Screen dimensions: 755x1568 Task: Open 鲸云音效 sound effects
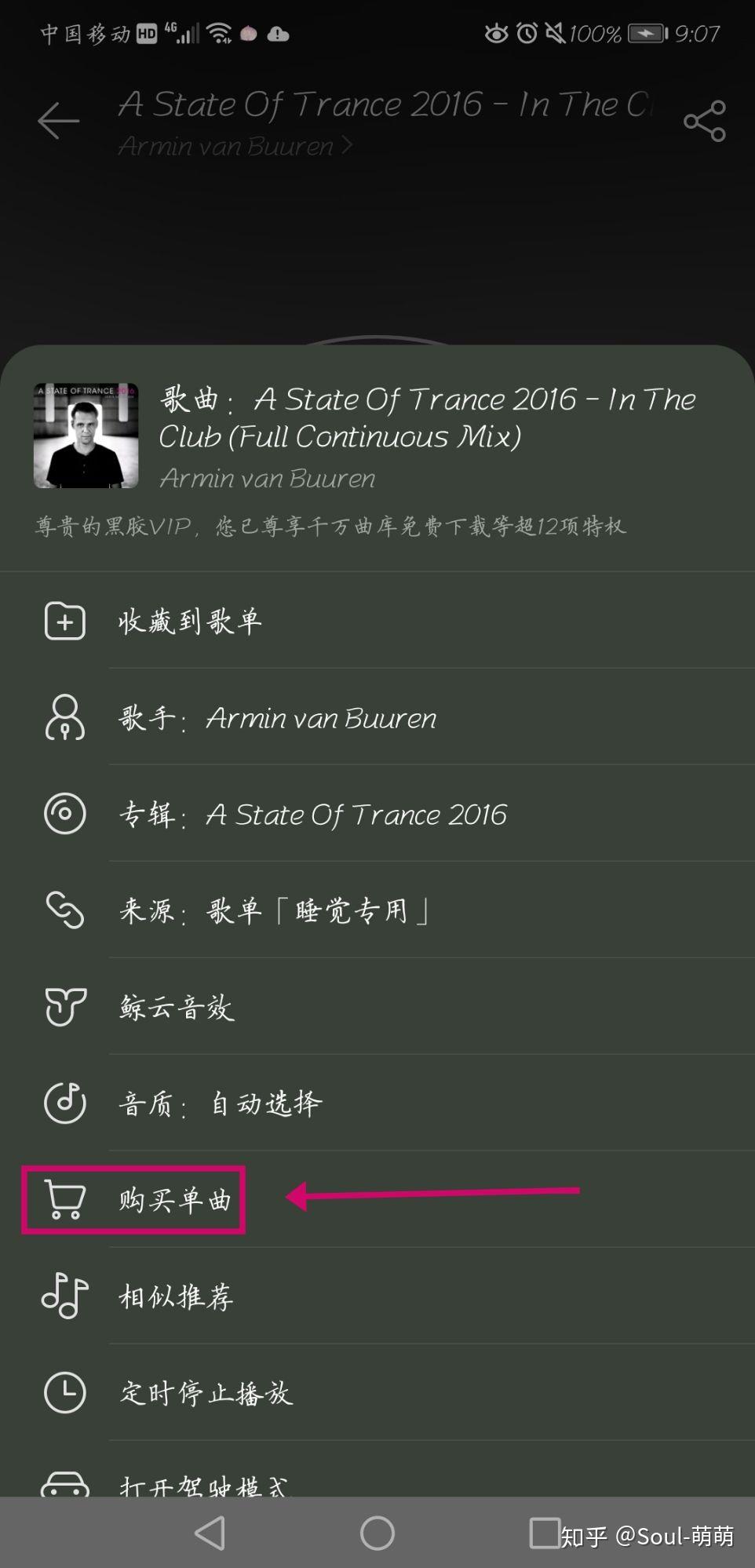[177, 1008]
